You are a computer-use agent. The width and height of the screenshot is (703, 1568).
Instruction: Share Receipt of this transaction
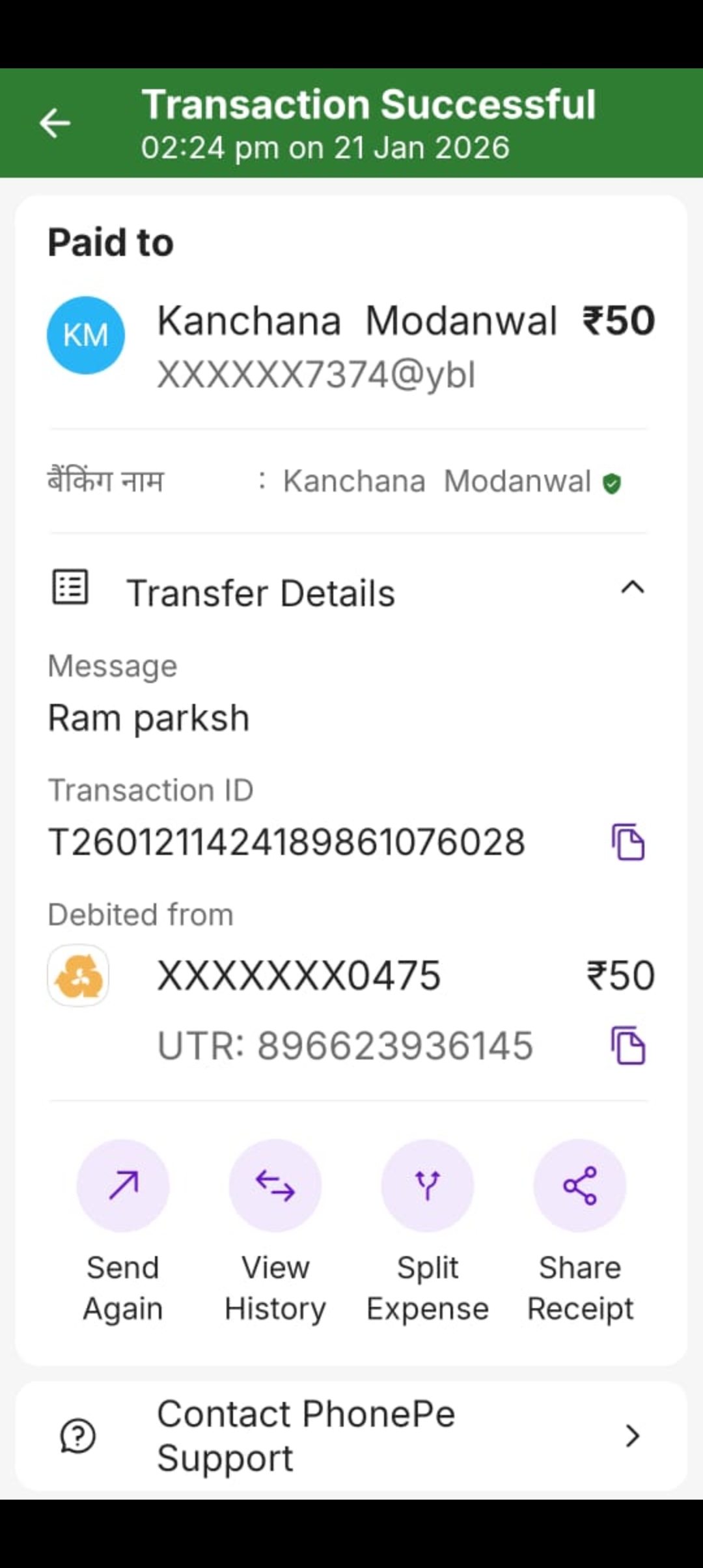coord(579,1186)
